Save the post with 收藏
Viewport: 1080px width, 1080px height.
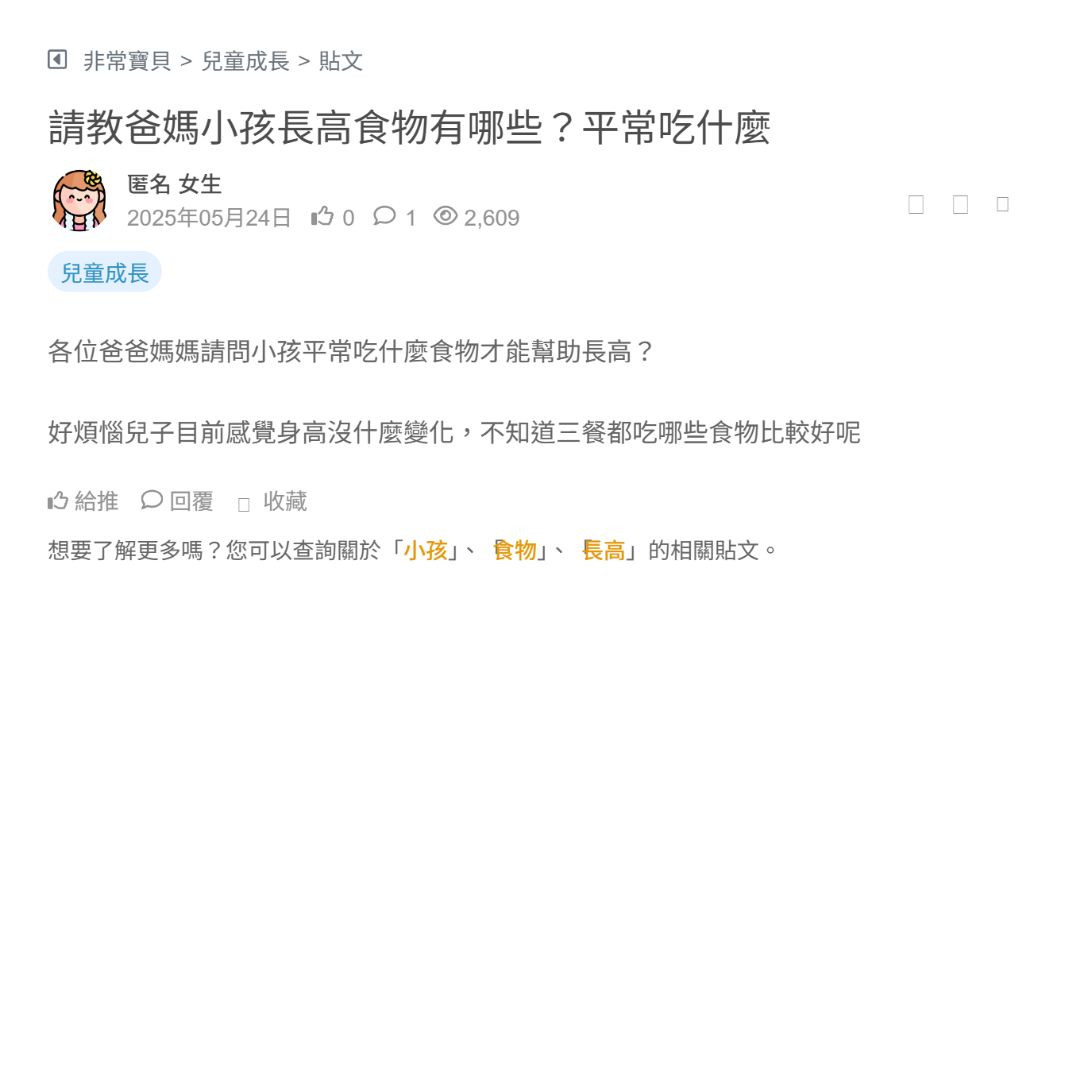pos(273,502)
